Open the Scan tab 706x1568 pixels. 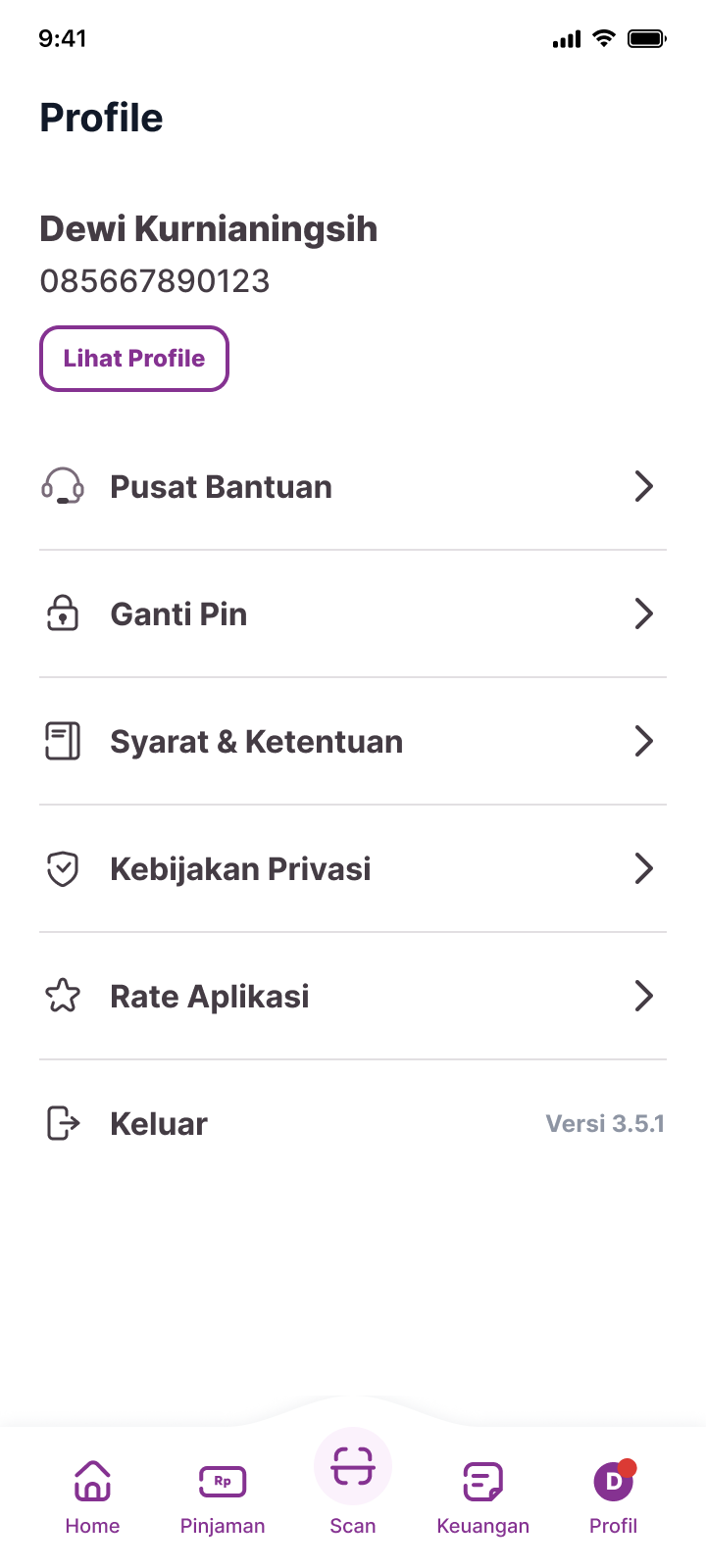click(x=353, y=1484)
